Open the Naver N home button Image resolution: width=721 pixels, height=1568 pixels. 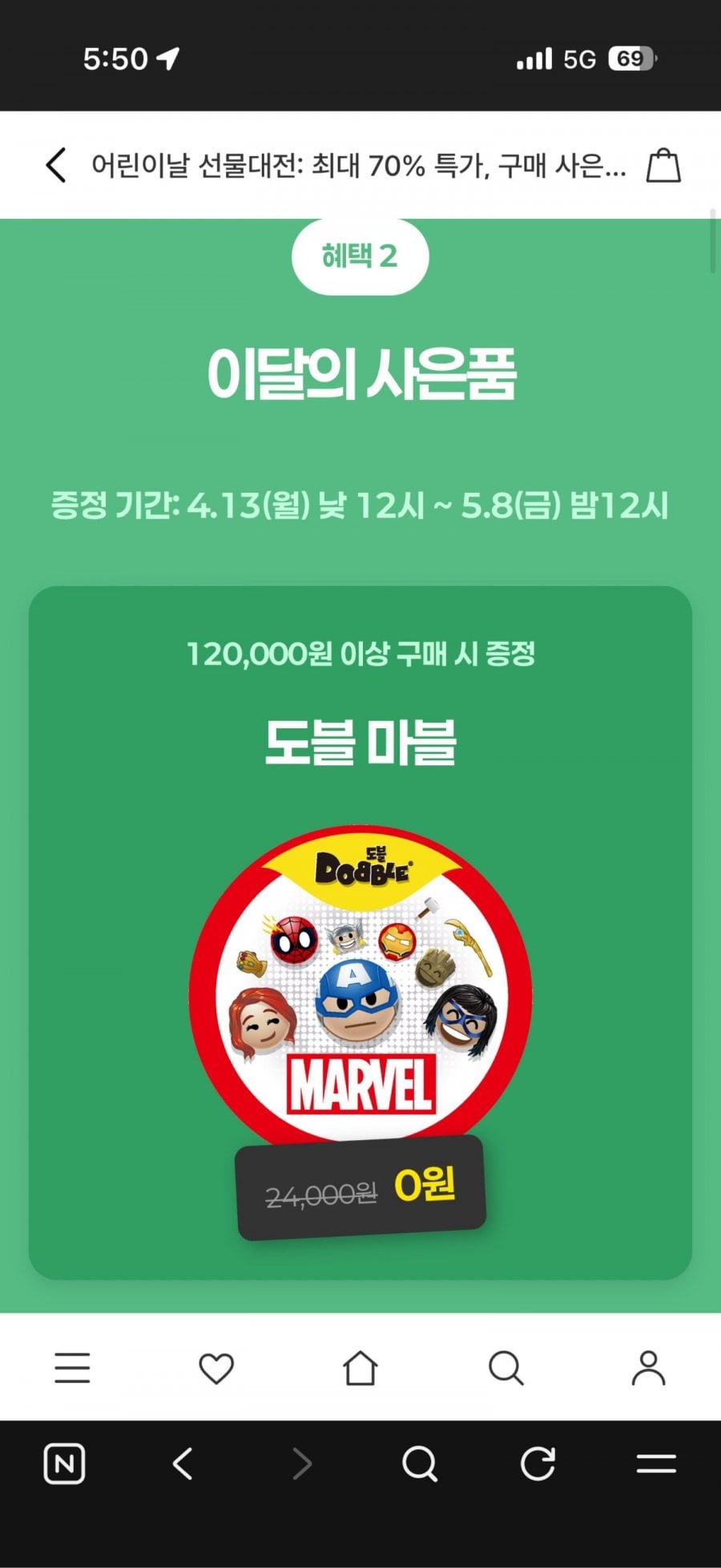tap(64, 1464)
